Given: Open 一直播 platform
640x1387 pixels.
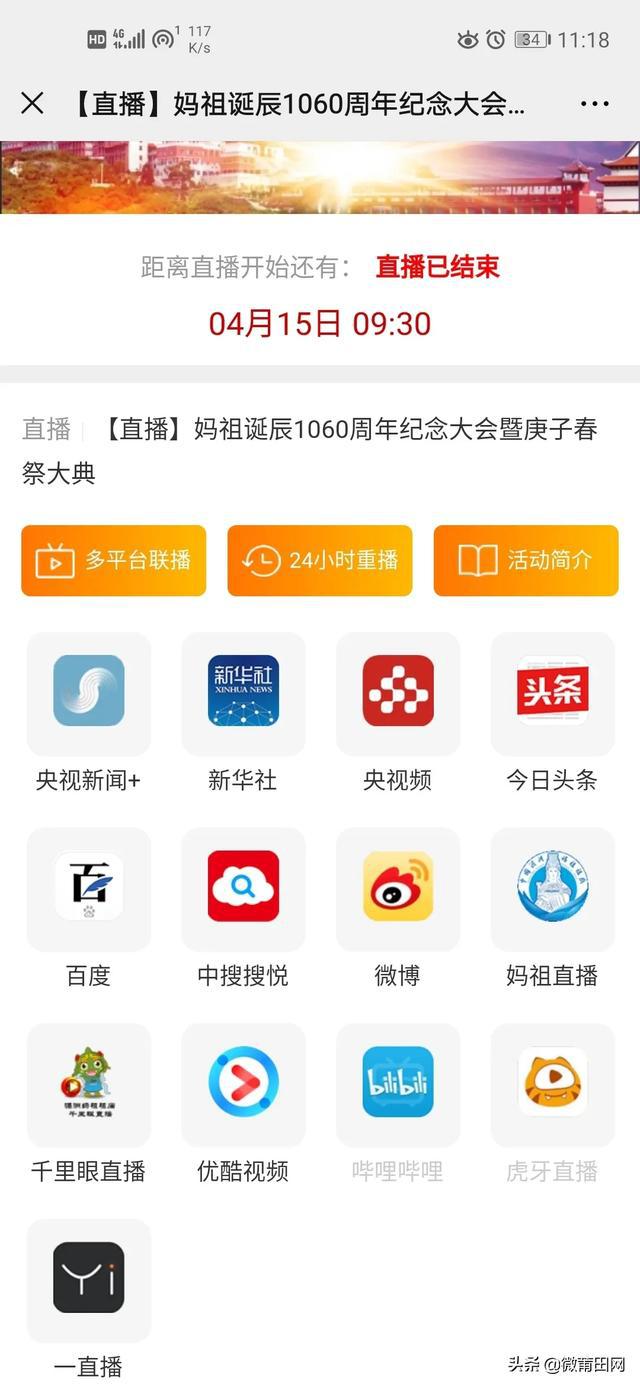Looking at the screenshot, I should (x=89, y=1299).
